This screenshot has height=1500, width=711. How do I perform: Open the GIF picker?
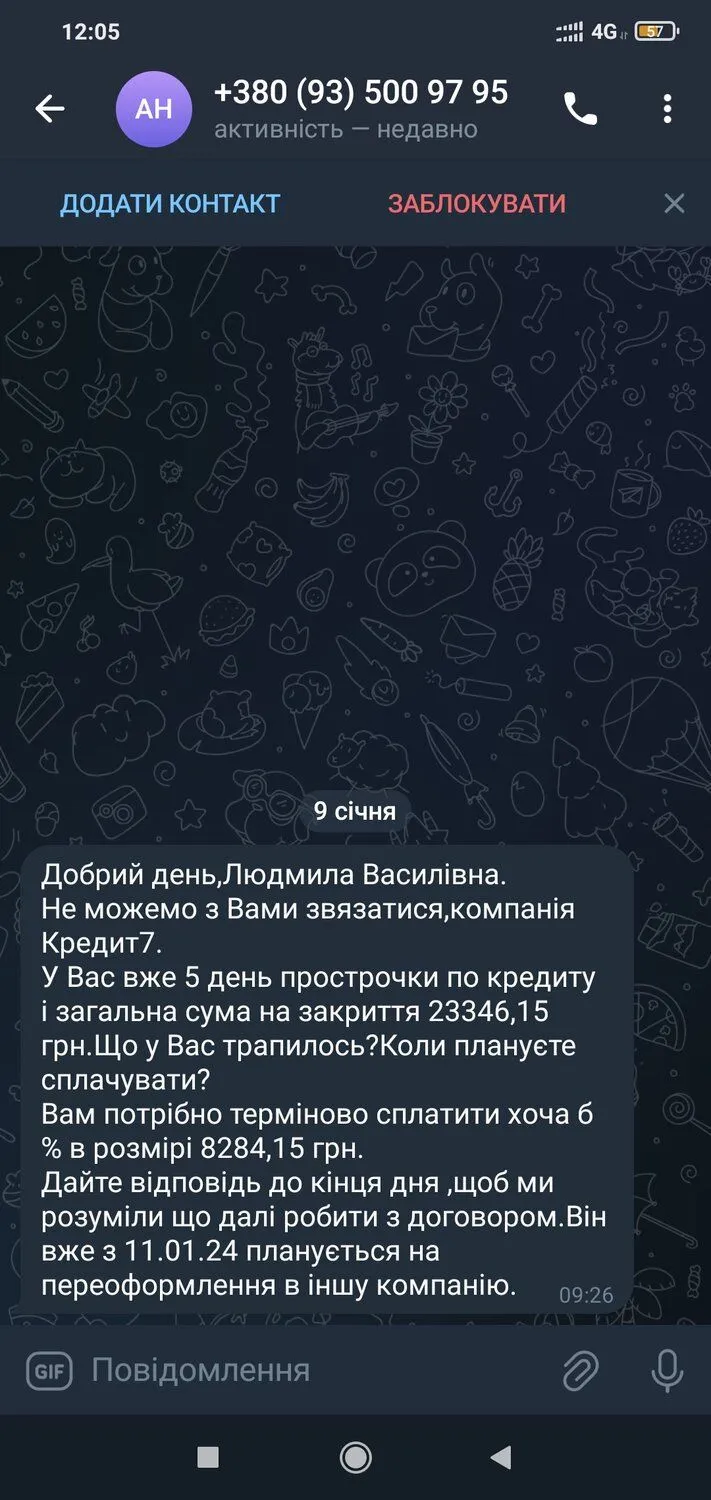(x=48, y=1370)
